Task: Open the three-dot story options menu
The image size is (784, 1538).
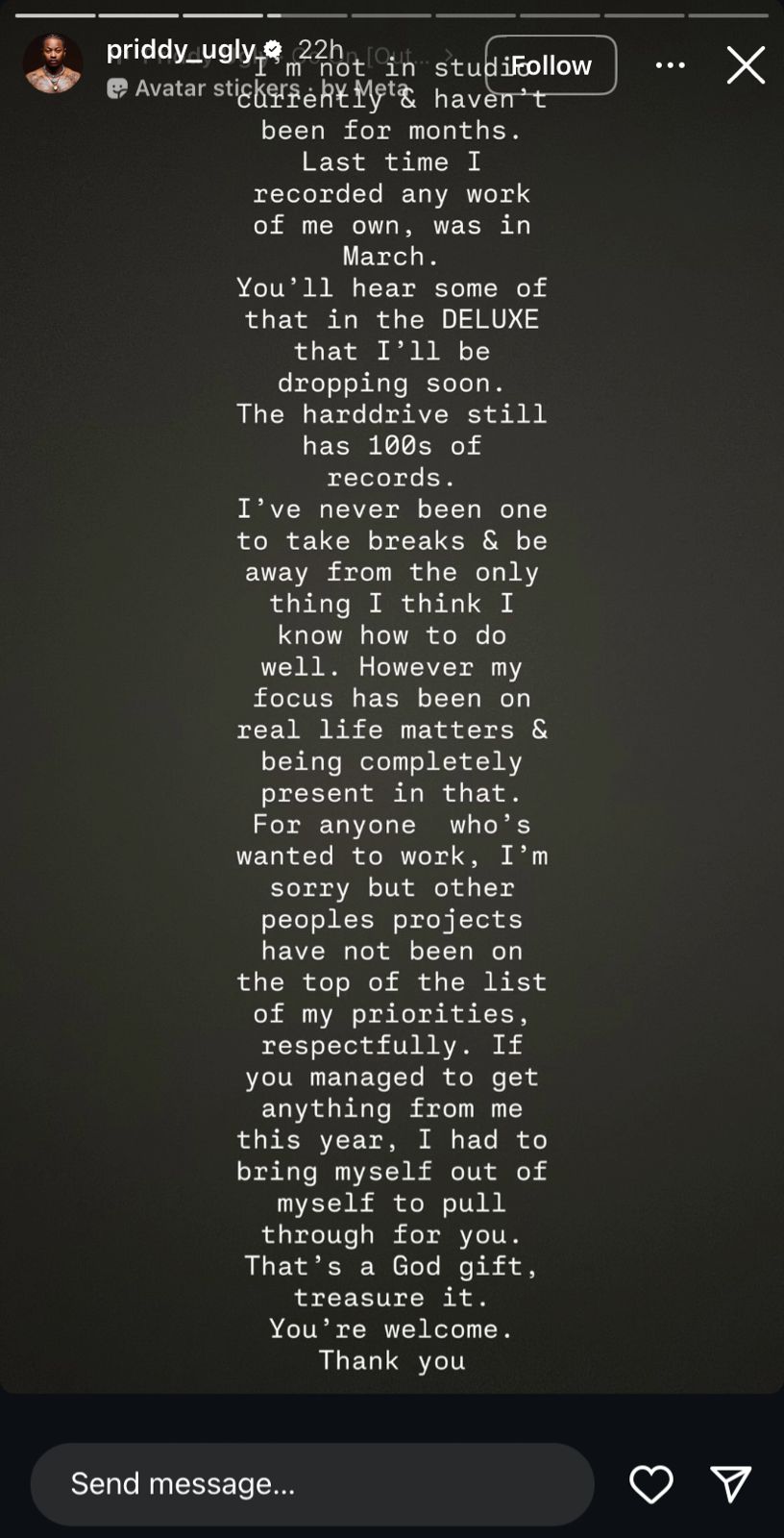Action: (670, 65)
